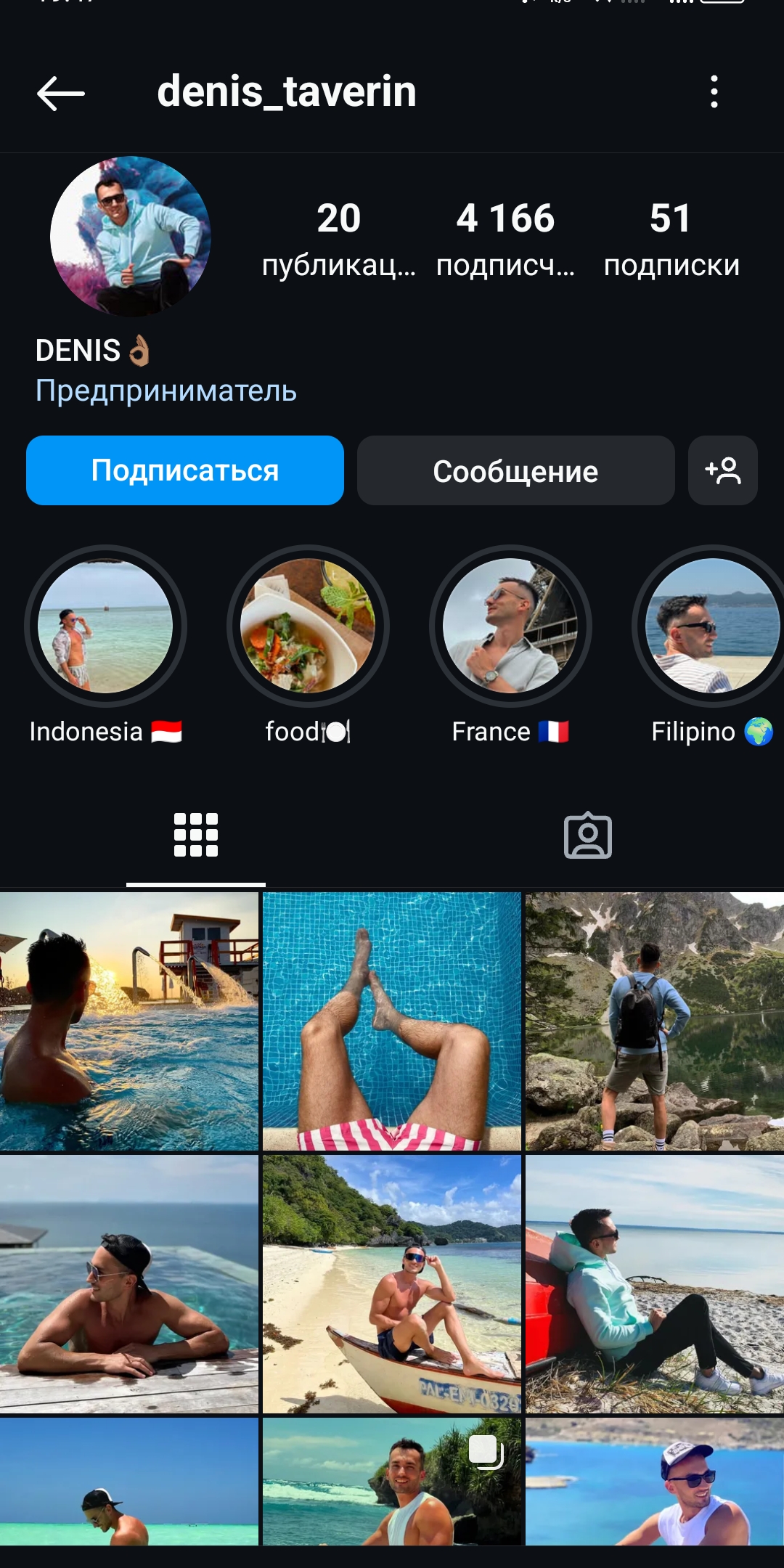Open the 4 166 подписчики followers list
Screen dimensions: 784x1568
click(x=505, y=238)
